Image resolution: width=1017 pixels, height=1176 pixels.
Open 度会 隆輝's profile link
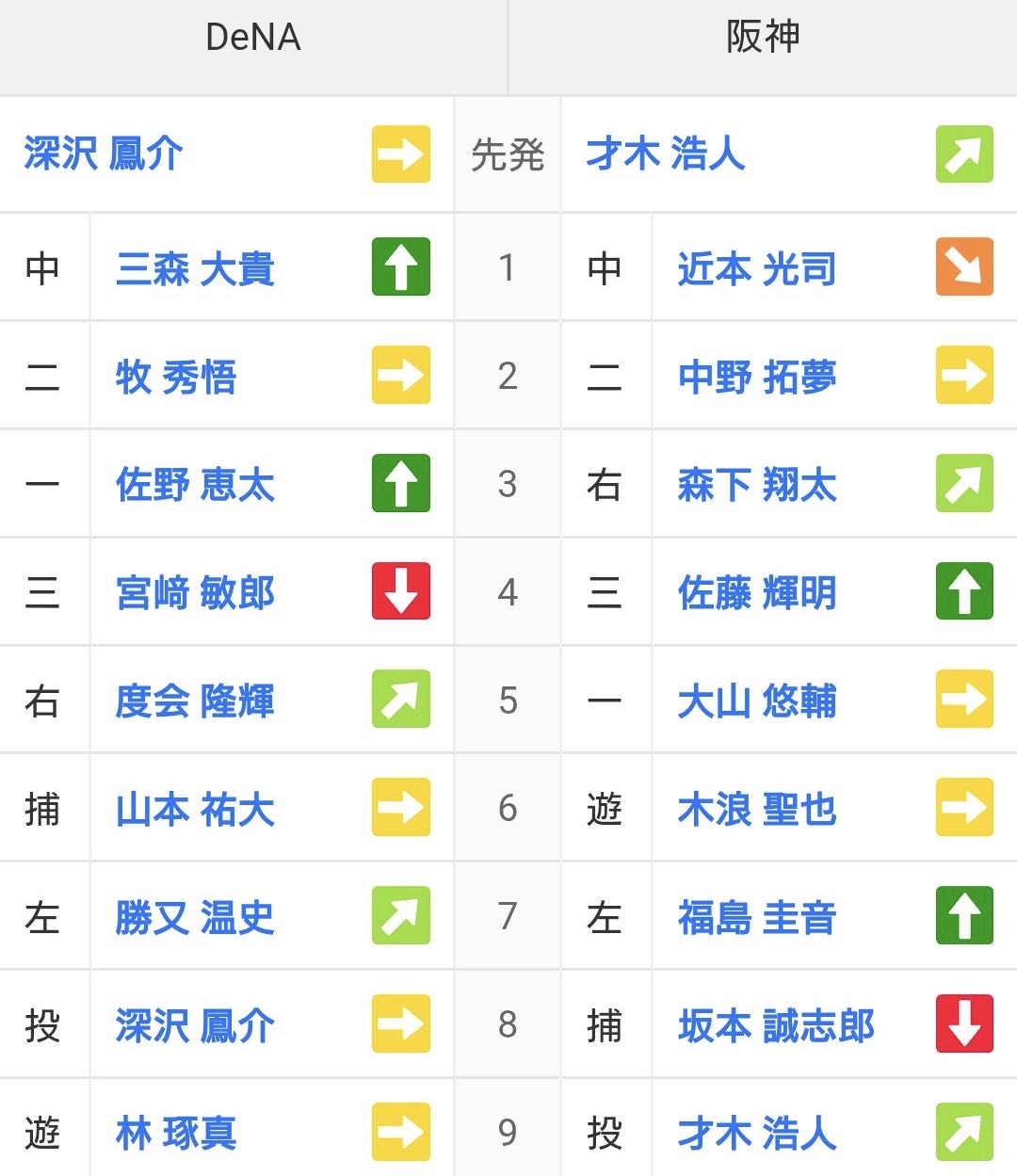point(195,702)
